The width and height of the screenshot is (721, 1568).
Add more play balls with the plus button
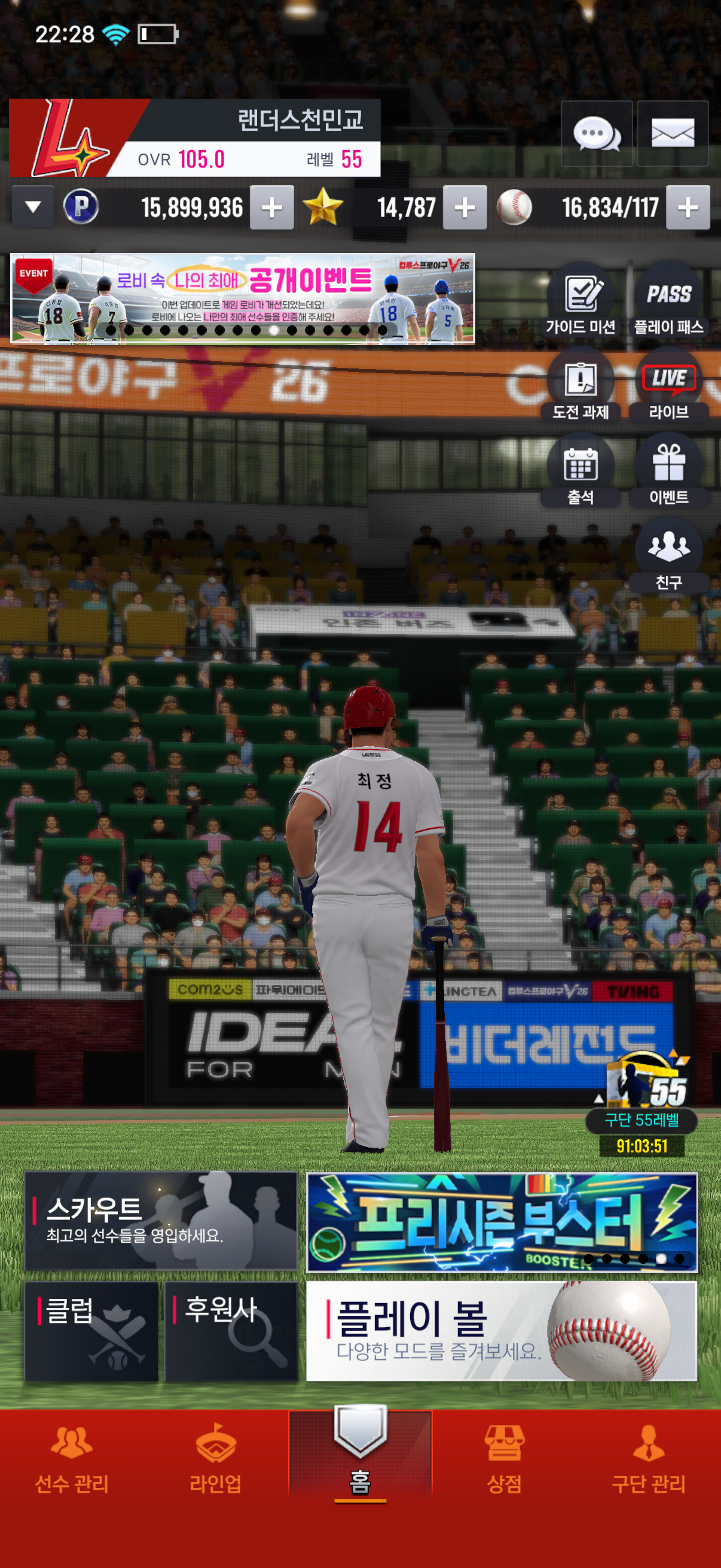click(x=688, y=208)
